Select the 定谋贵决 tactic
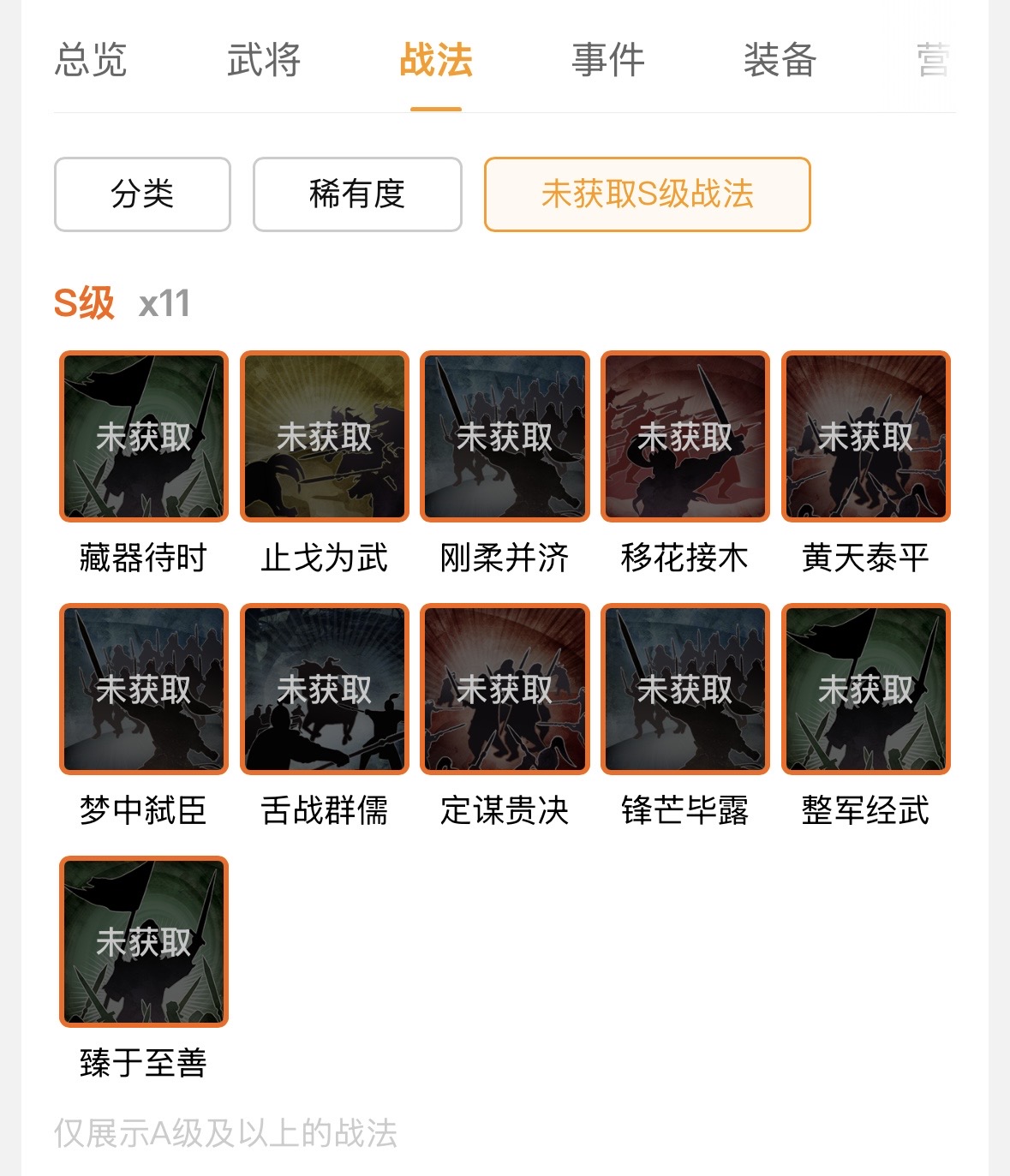Screen dimensions: 1010x1176 (505, 689)
